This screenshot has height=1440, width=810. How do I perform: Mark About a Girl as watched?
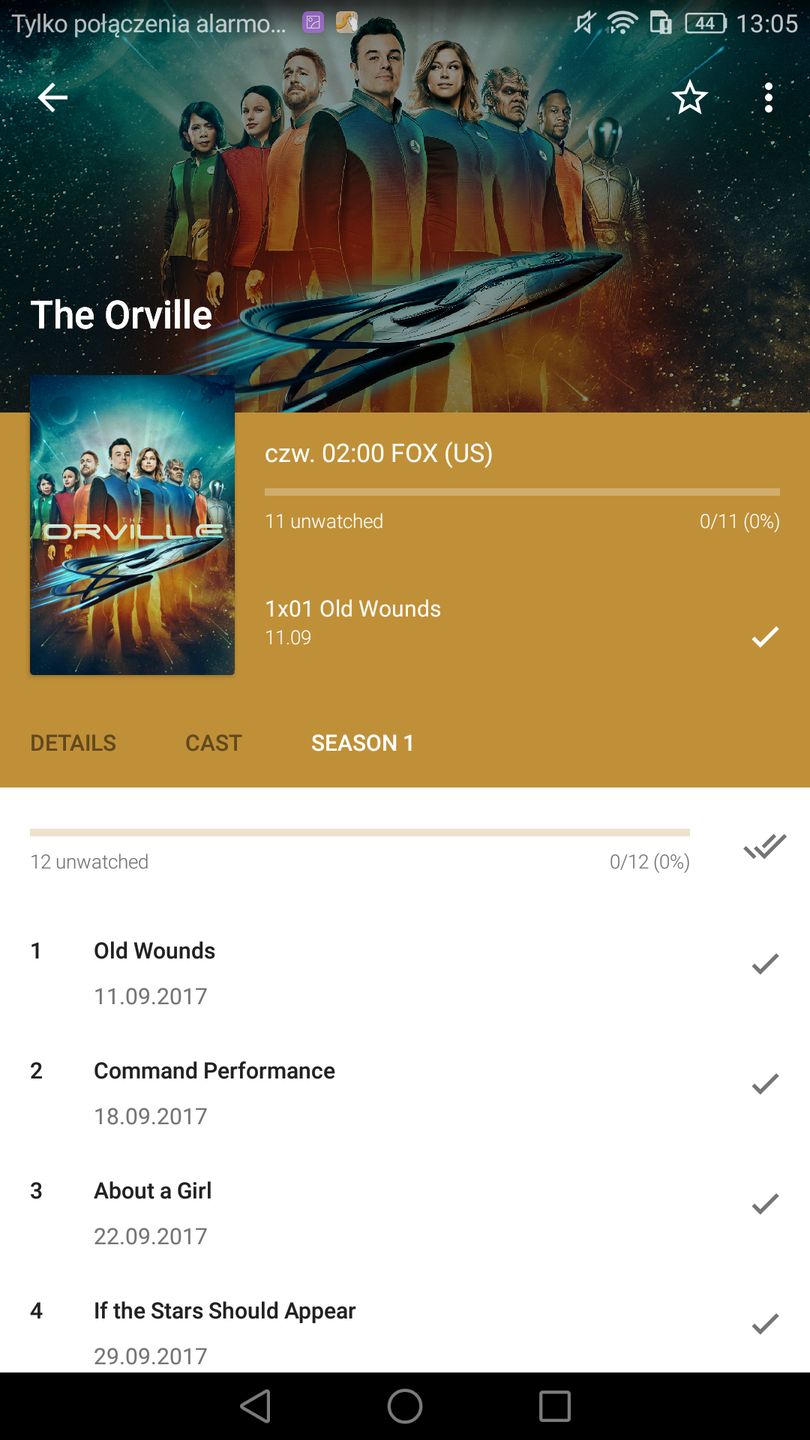[x=765, y=1204]
